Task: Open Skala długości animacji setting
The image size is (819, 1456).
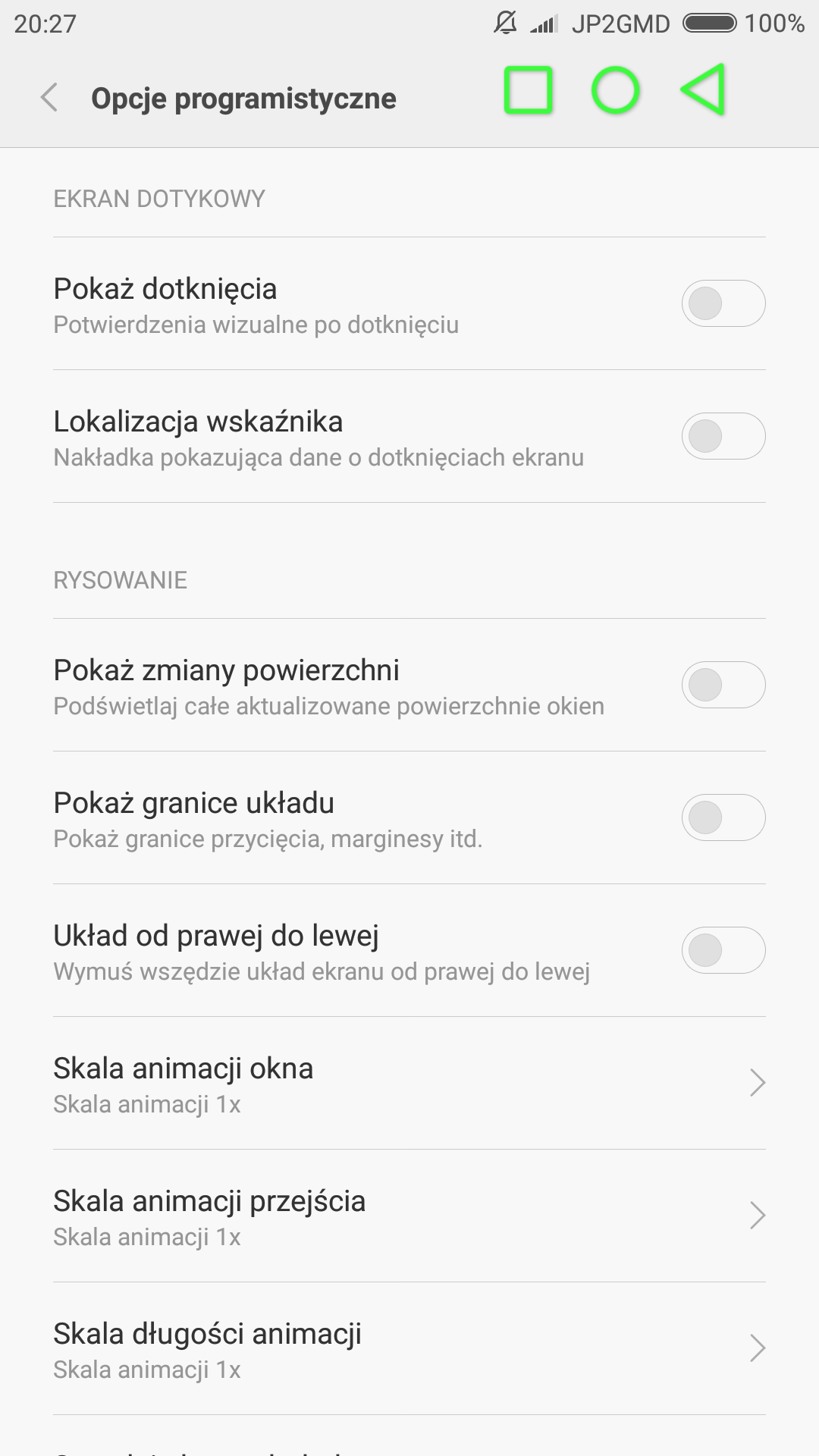Action: pos(409,1348)
